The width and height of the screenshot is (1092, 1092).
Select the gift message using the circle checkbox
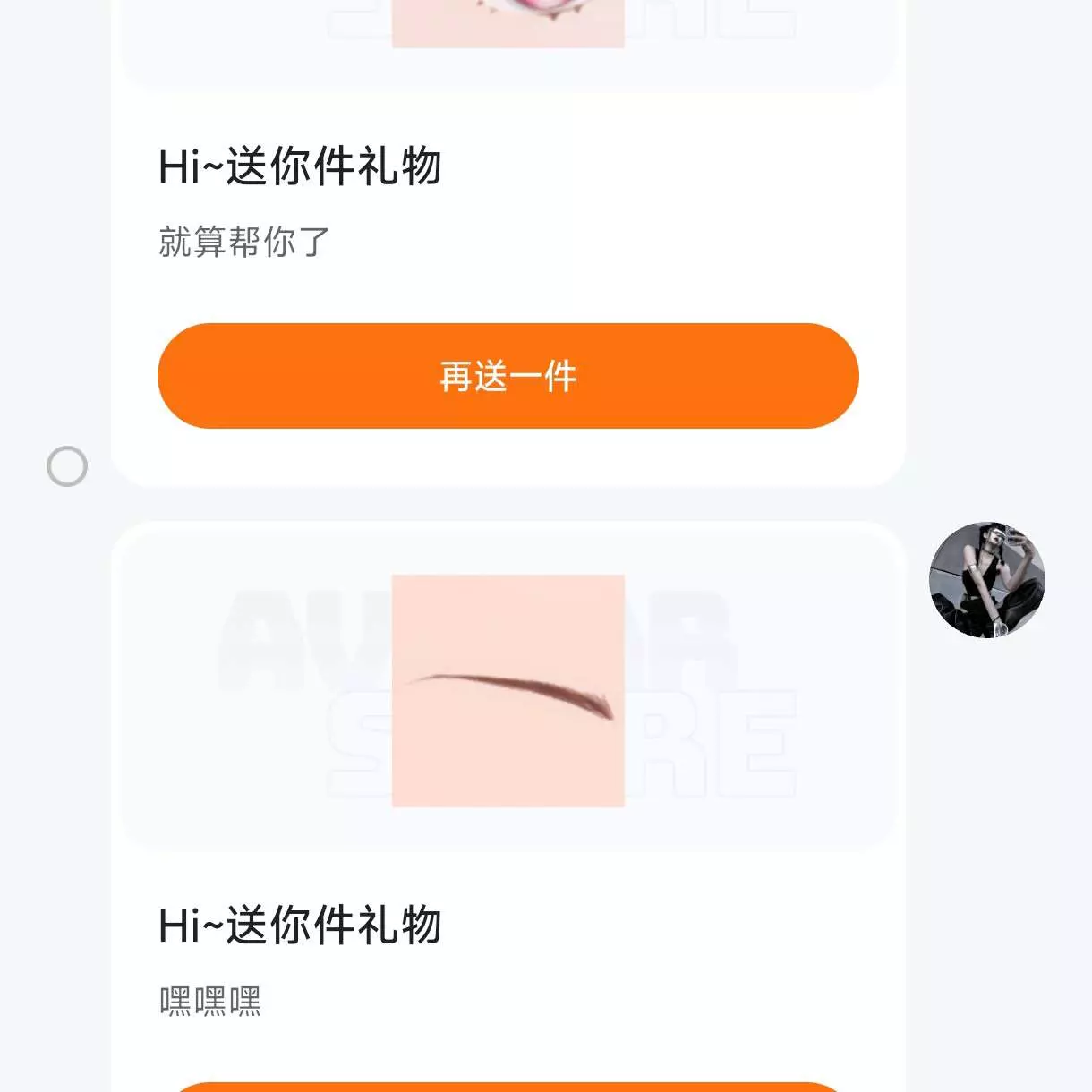pos(67,466)
